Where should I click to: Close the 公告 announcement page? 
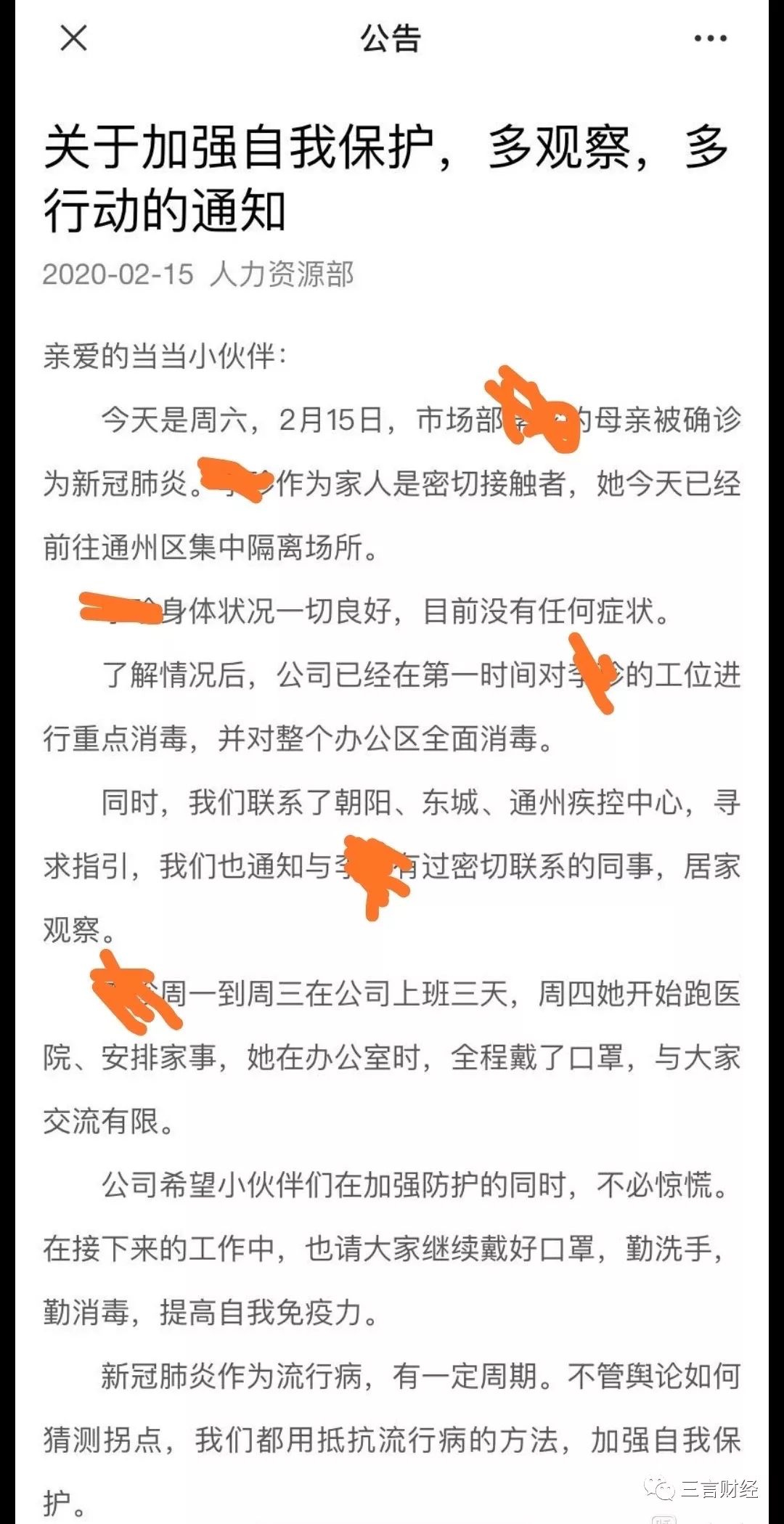pyautogui.click(x=73, y=38)
